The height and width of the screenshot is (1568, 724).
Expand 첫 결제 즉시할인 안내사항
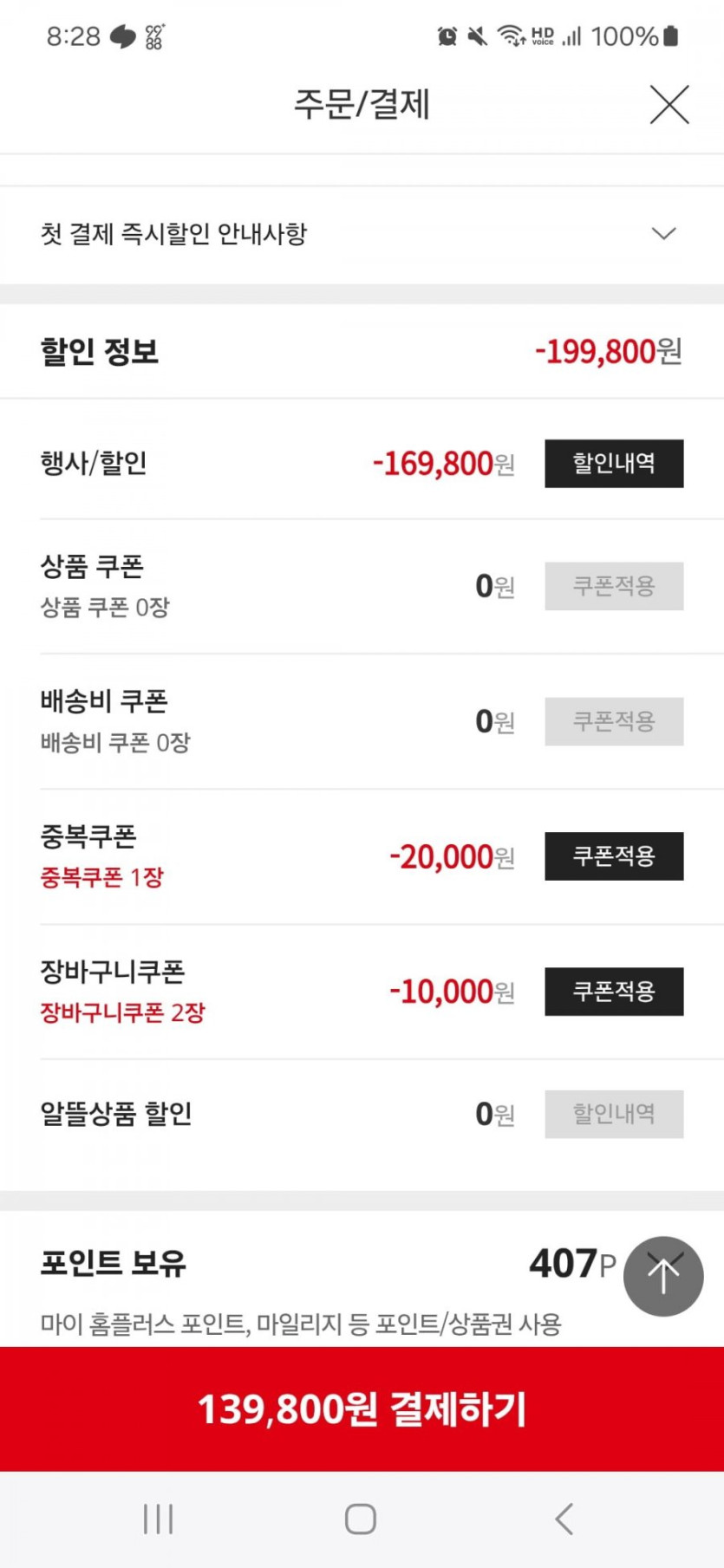(x=663, y=234)
